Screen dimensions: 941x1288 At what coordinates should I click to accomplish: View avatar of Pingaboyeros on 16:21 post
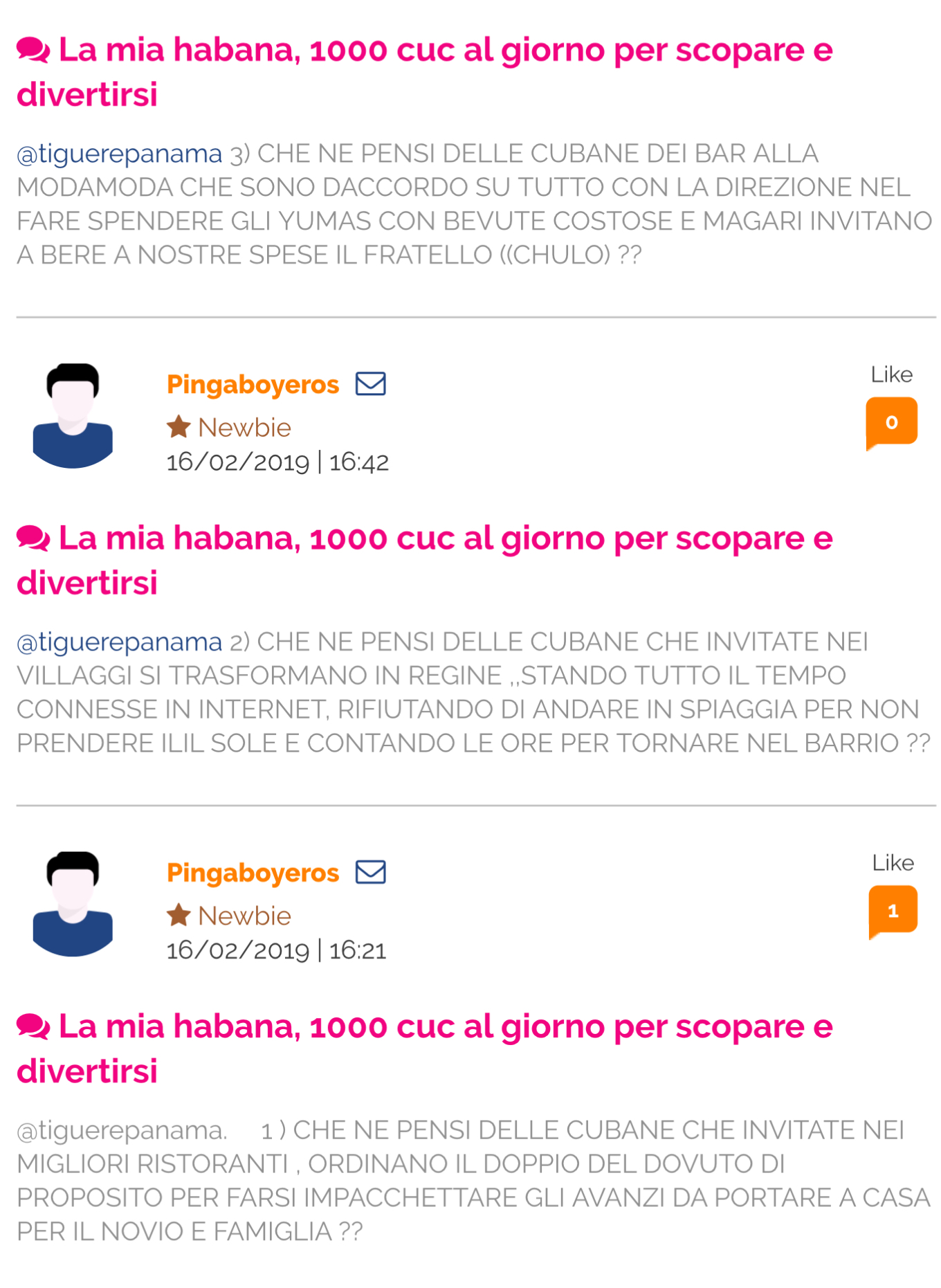[x=73, y=904]
